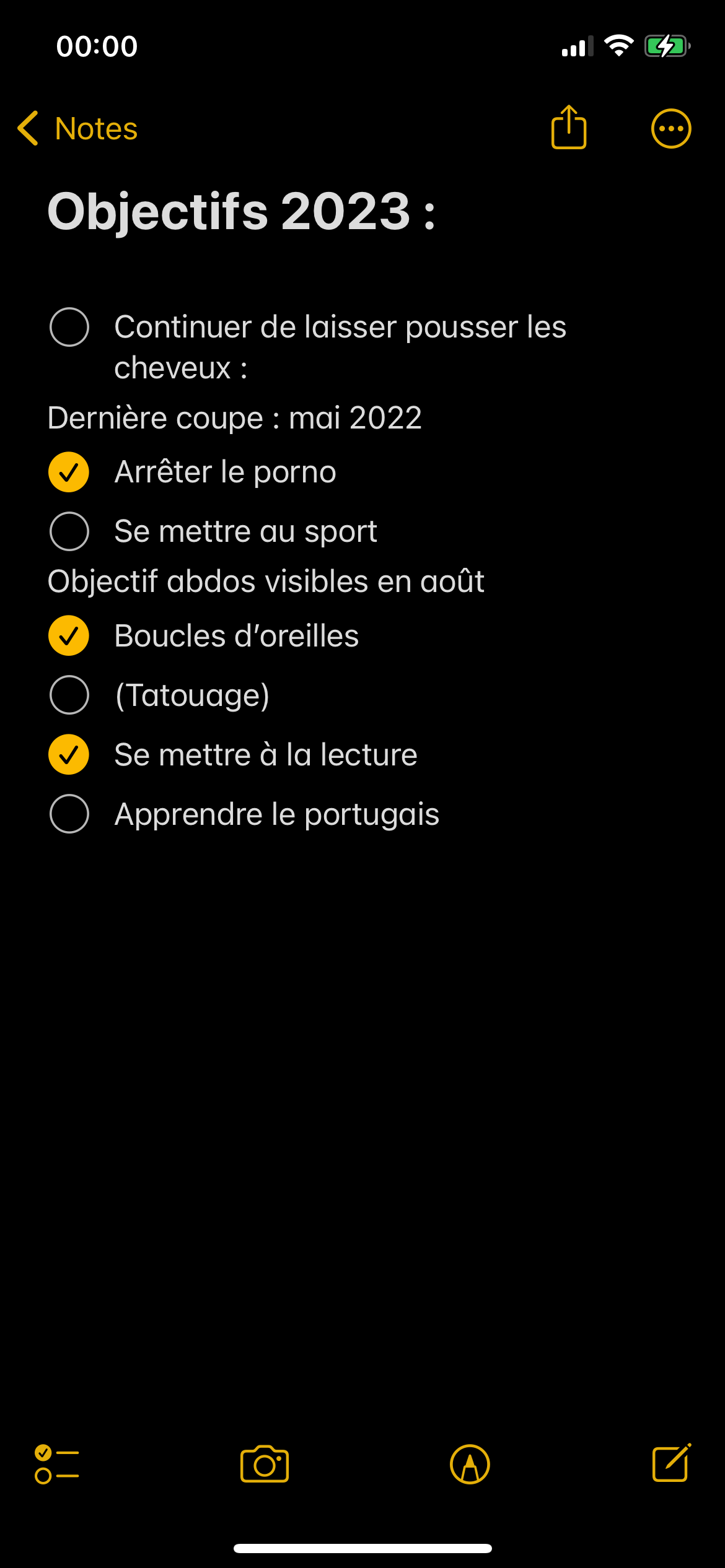Screen dimensions: 725x1568
Task: Open the more options menu
Action: coord(671,129)
